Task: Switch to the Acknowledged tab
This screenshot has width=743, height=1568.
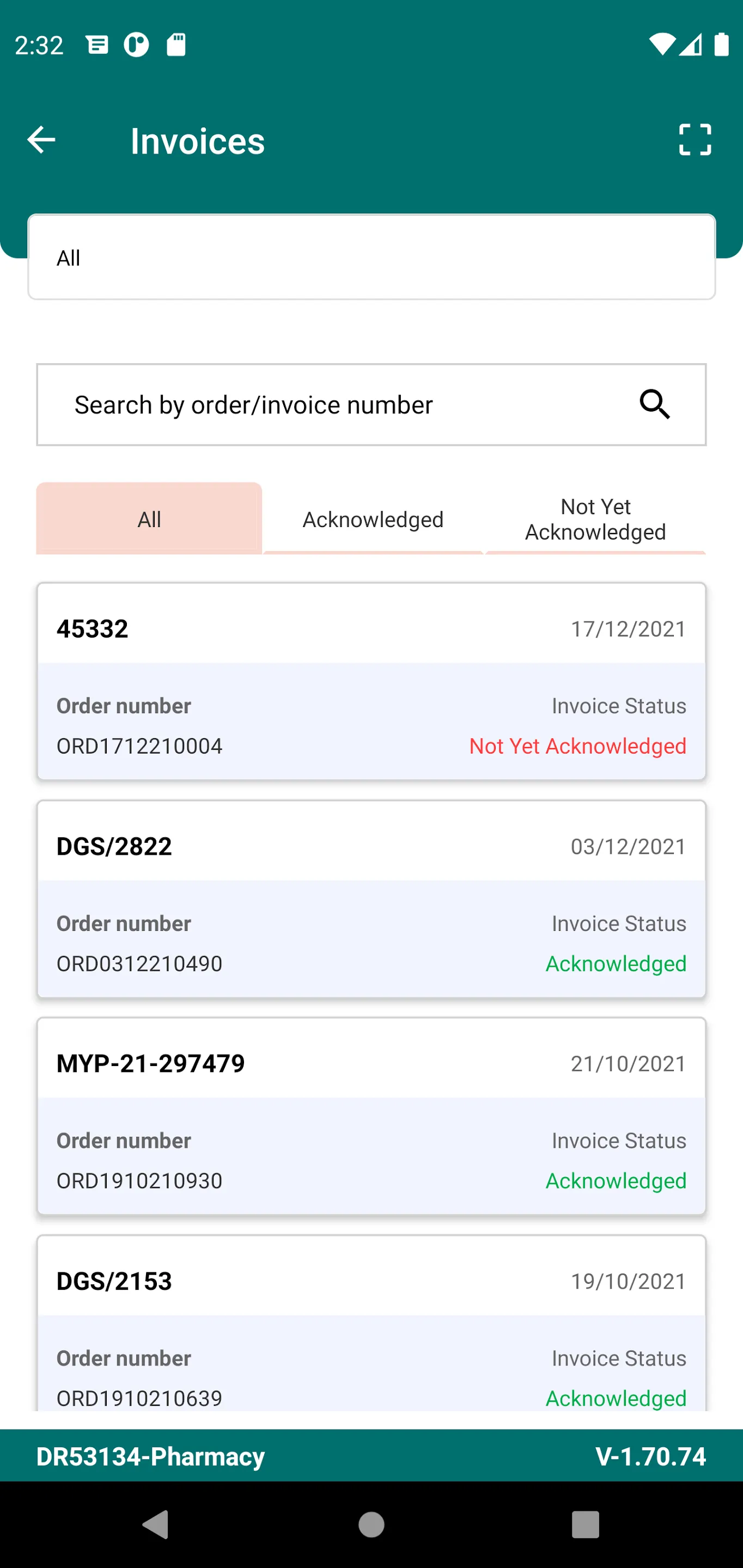Action: click(372, 519)
